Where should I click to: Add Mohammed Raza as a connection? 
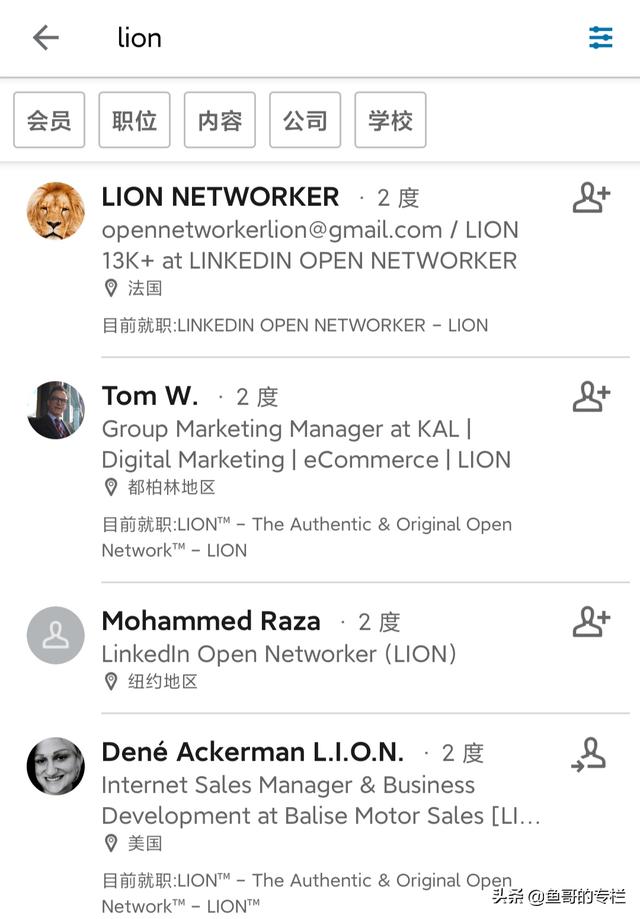pyautogui.click(x=590, y=621)
